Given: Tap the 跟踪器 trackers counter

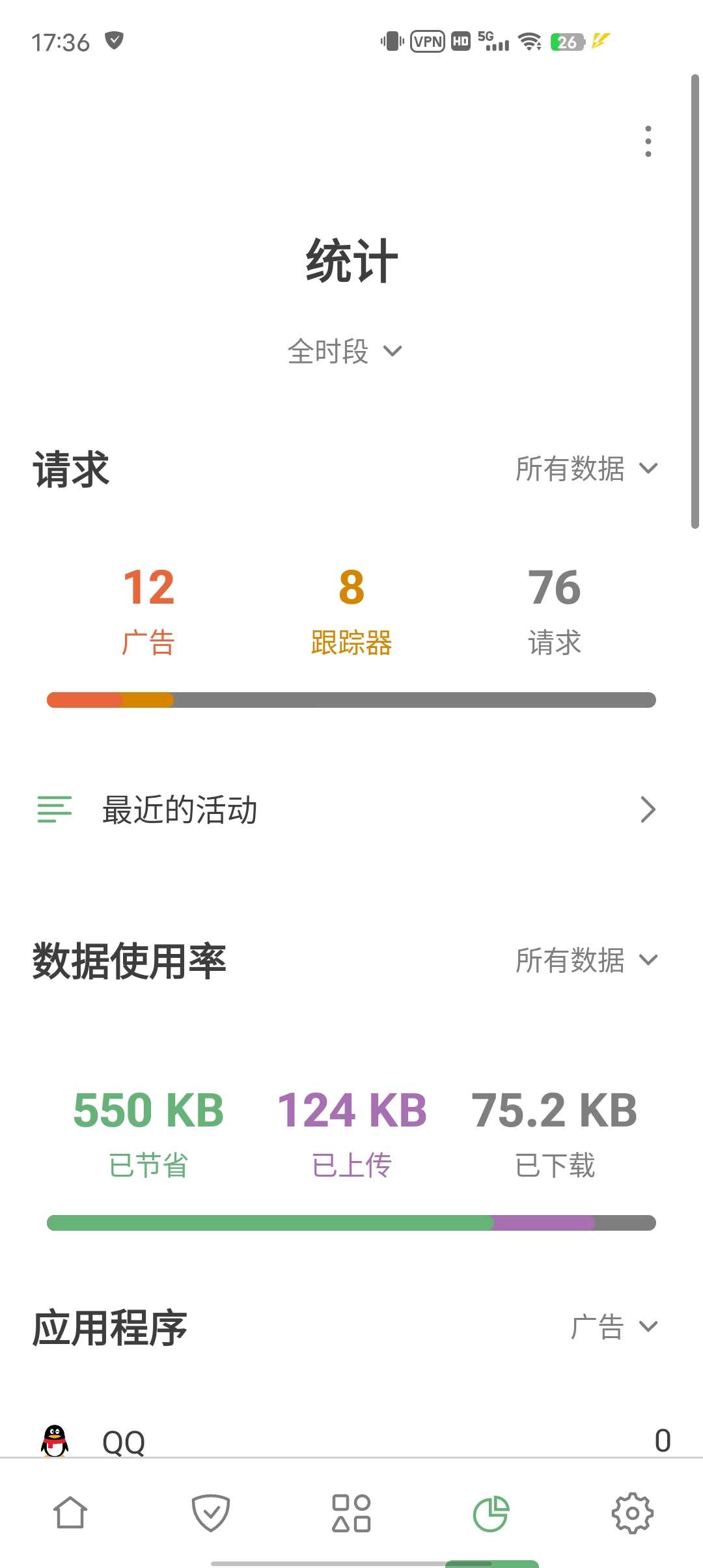Looking at the screenshot, I should (x=351, y=609).
